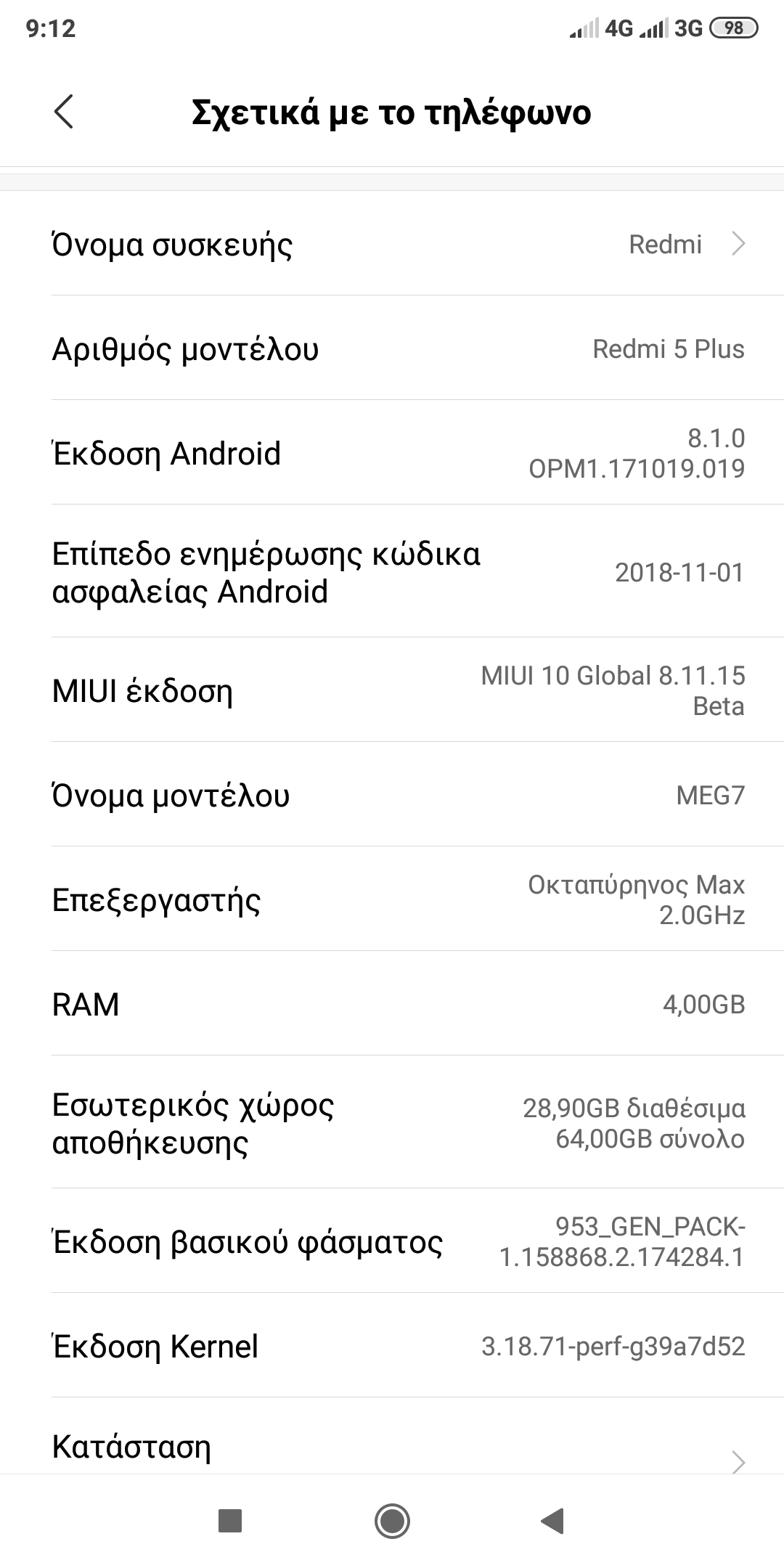Tap the MIUI έκδοση row

(392, 690)
